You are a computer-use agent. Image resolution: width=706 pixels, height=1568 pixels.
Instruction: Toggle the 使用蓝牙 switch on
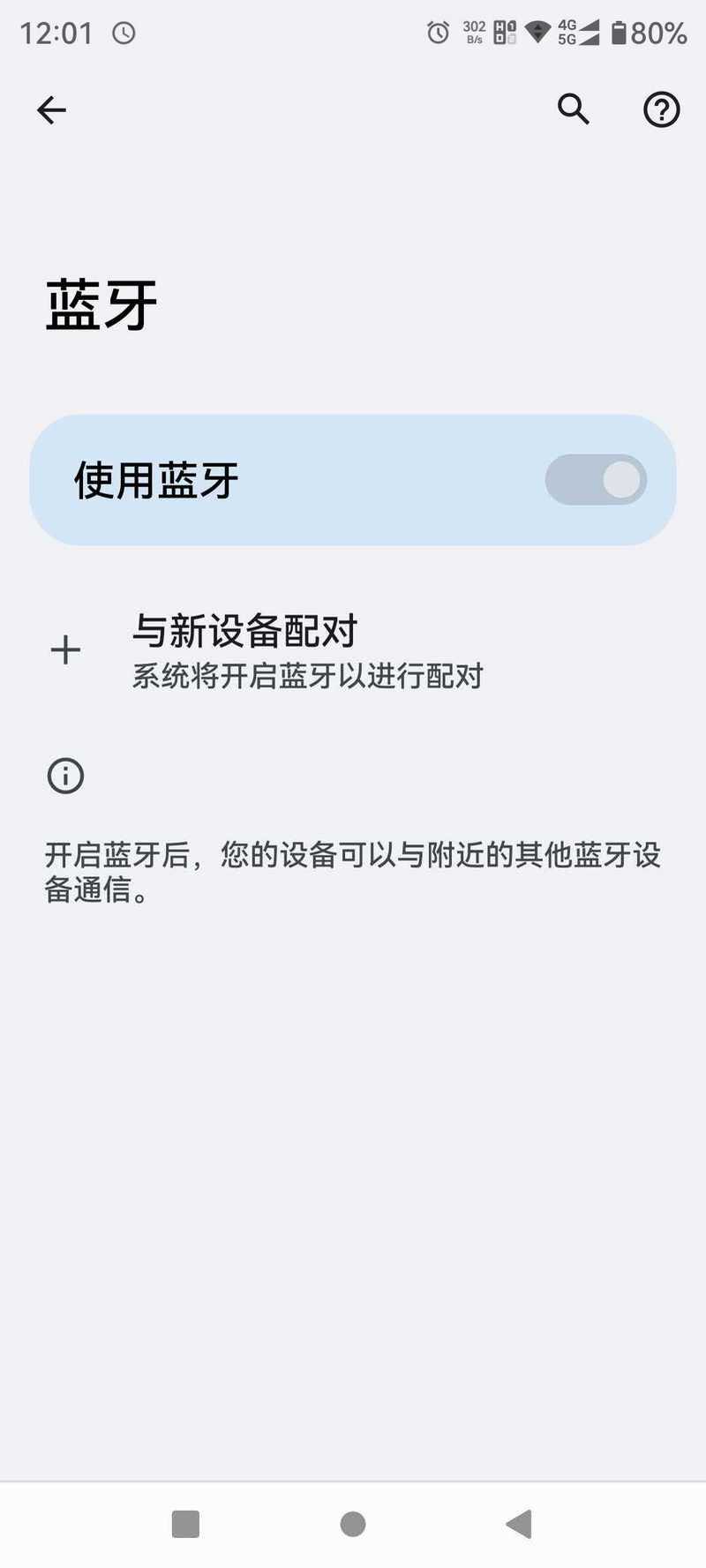click(x=596, y=480)
